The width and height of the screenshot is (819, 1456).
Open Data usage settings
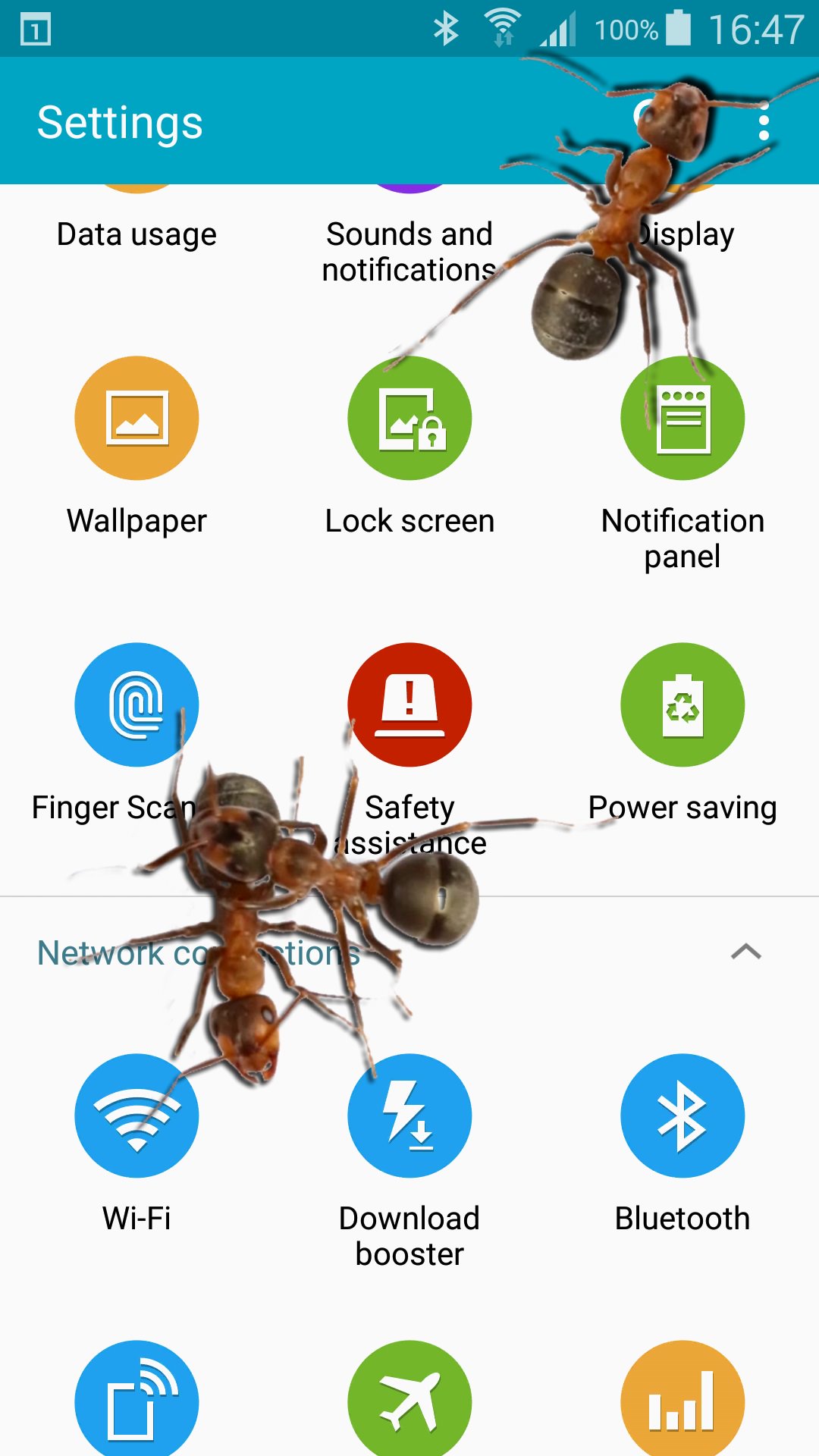[136, 234]
